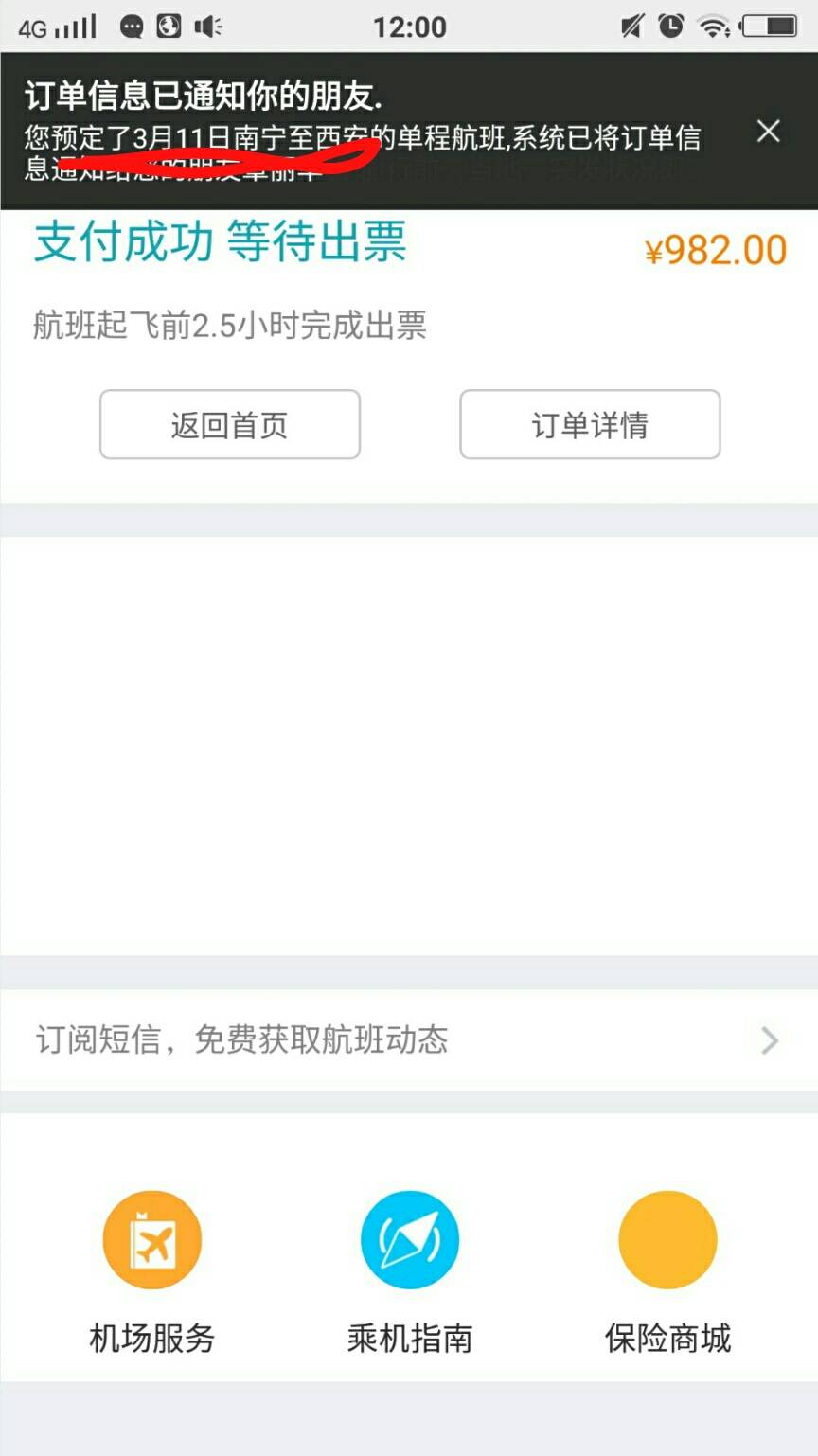Tap the Wi-Fi signal icon in status bar
Image resolution: width=818 pixels, height=1456 pixels.
coord(716,26)
